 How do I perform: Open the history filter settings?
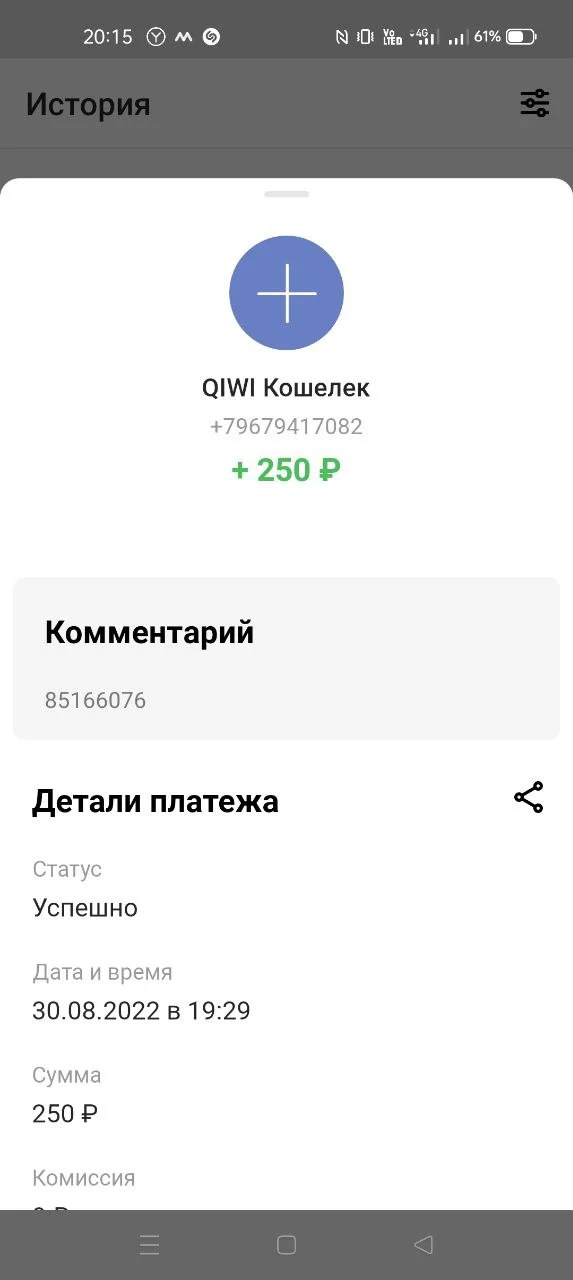pos(535,103)
